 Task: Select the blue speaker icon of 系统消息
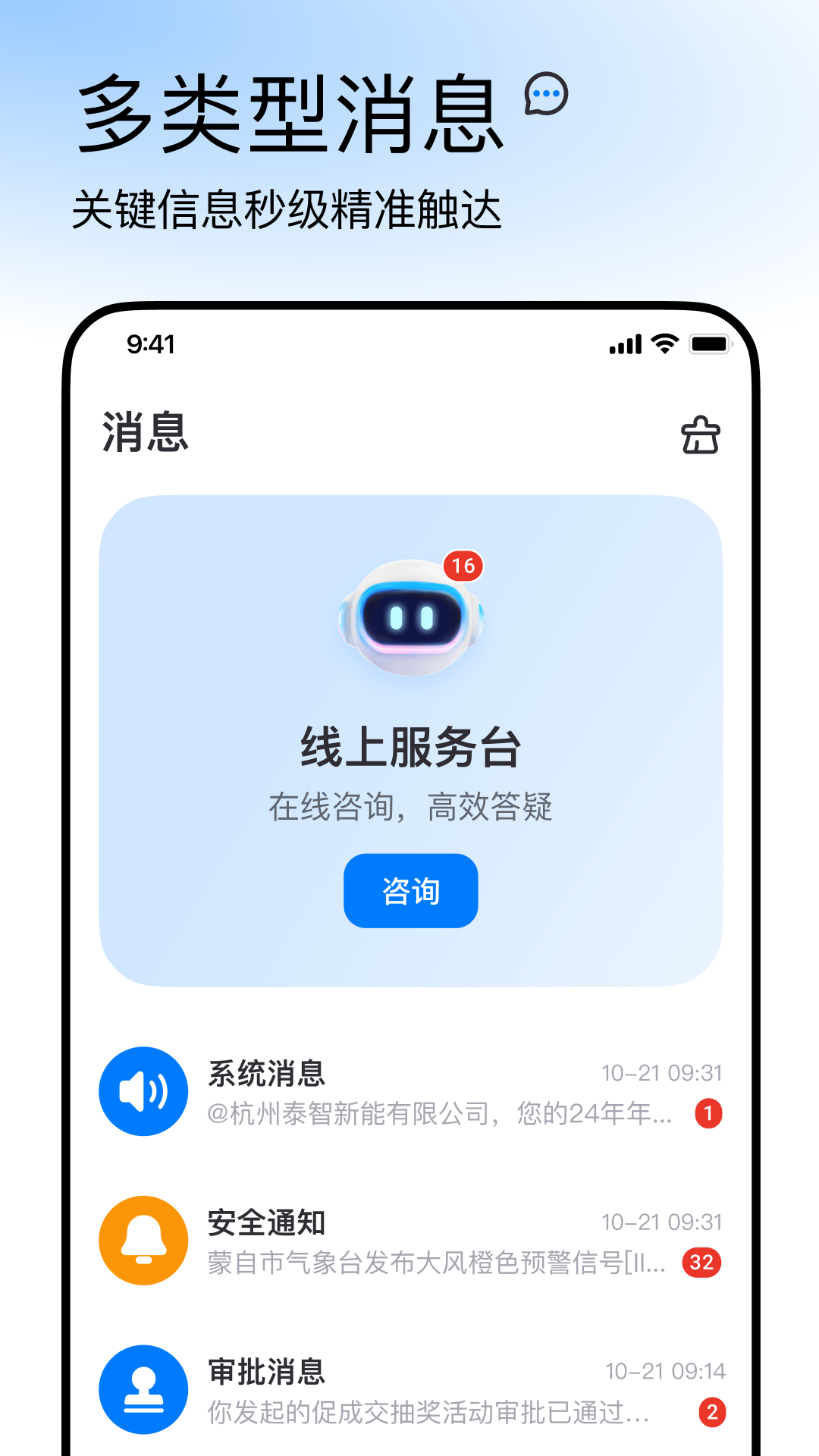point(143,1090)
